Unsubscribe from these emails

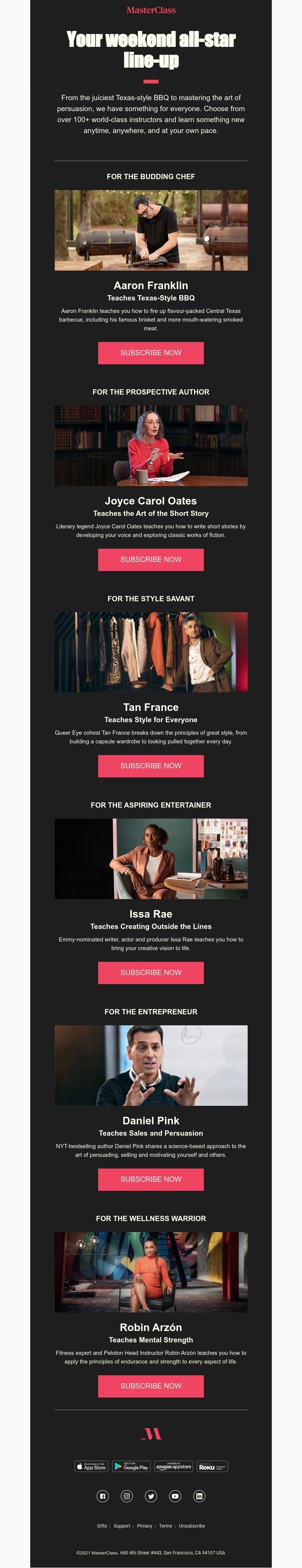point(191,1525)
